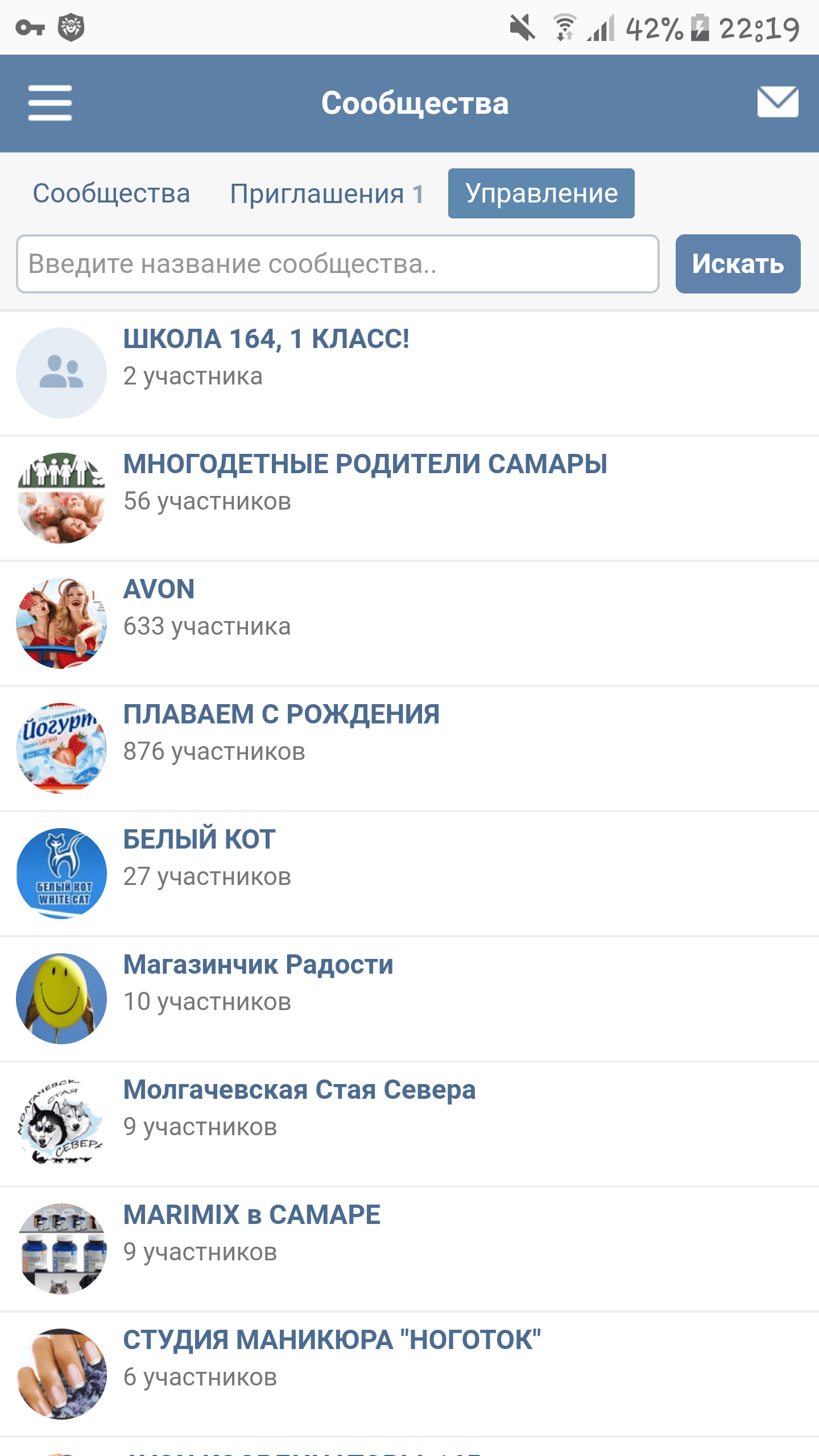Open the ШКОЛА 164, 1 КЛАСС! community
The image size is (819, 1456).
tap(266, 340)
